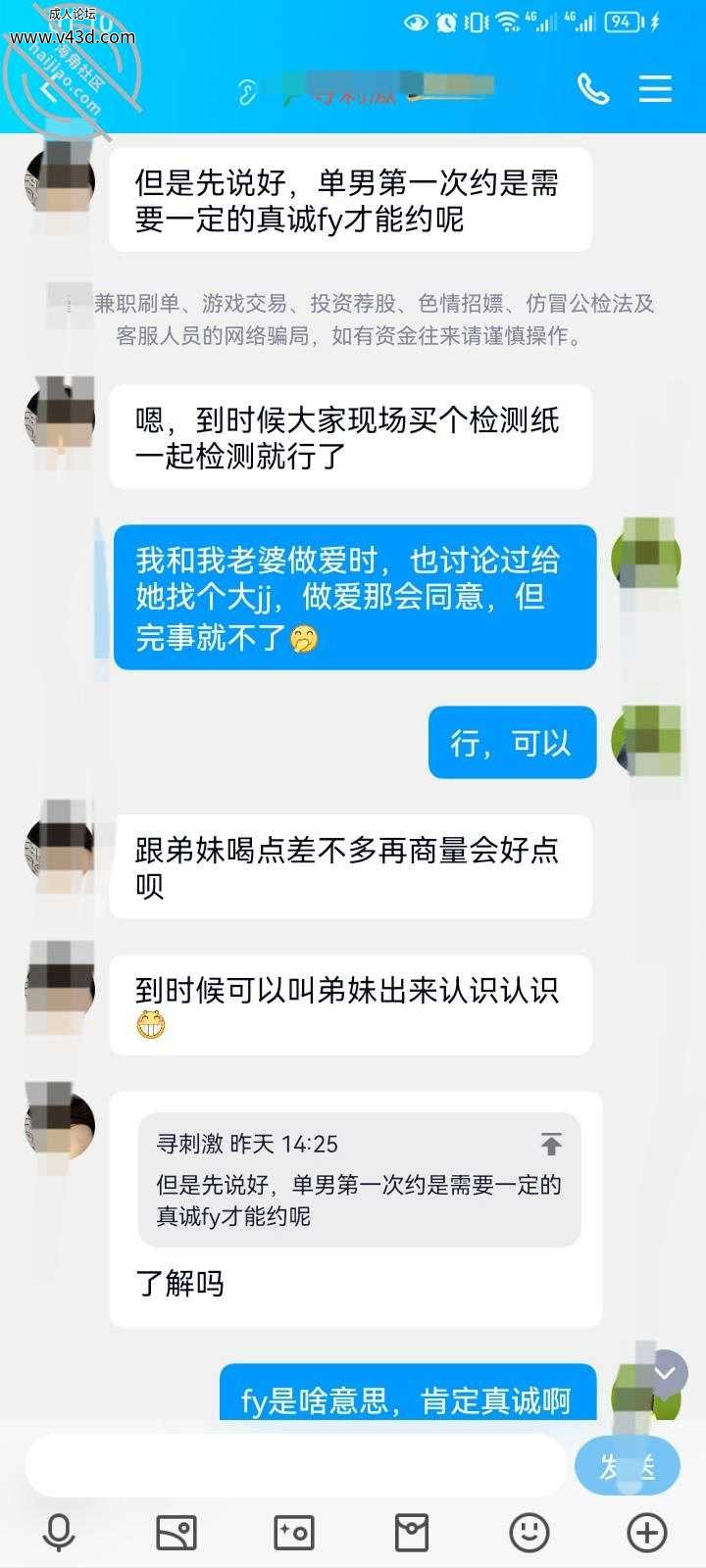Jump to the quoted message via up arrow

point(551,1144)
